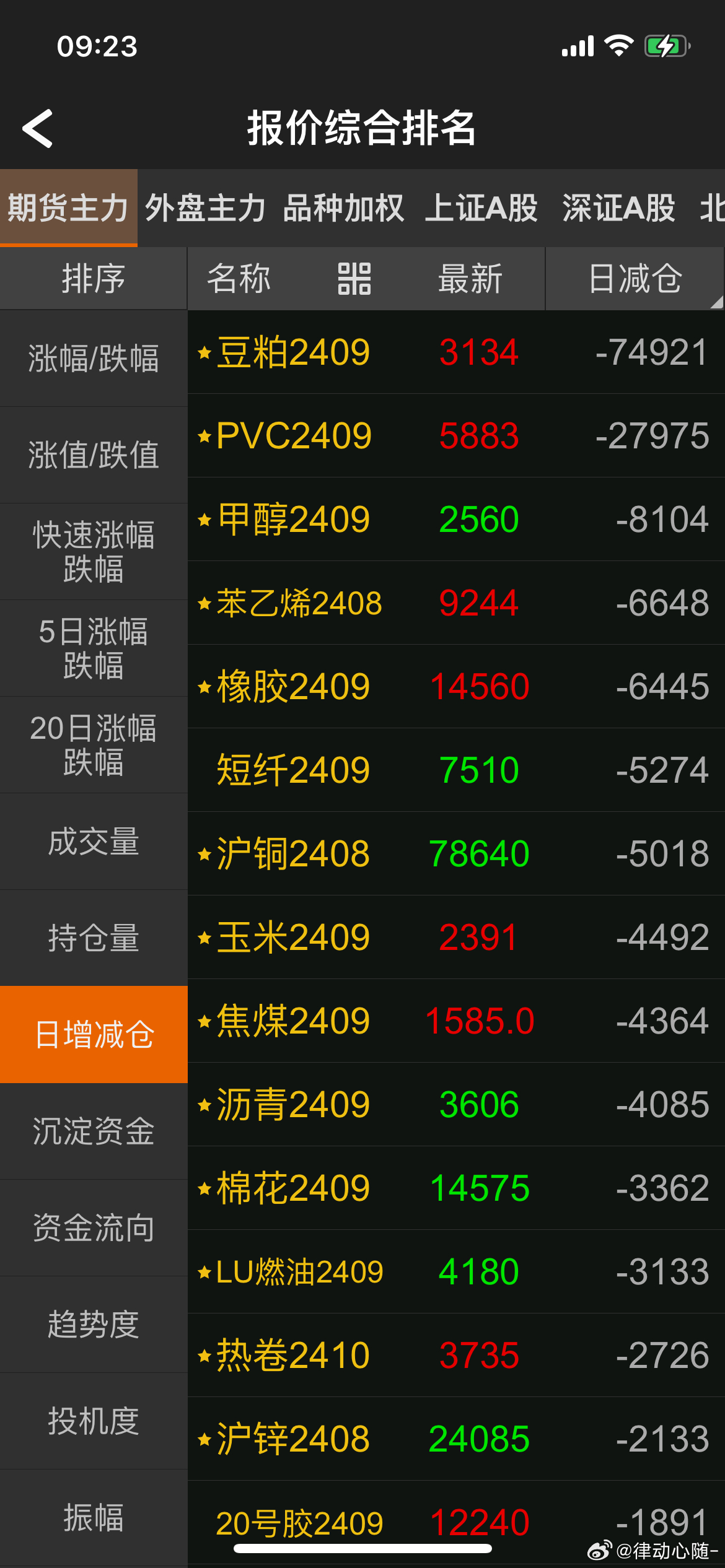
Task: Choose 涨值/跌值 sorting option
Action: tap(94, 455)
